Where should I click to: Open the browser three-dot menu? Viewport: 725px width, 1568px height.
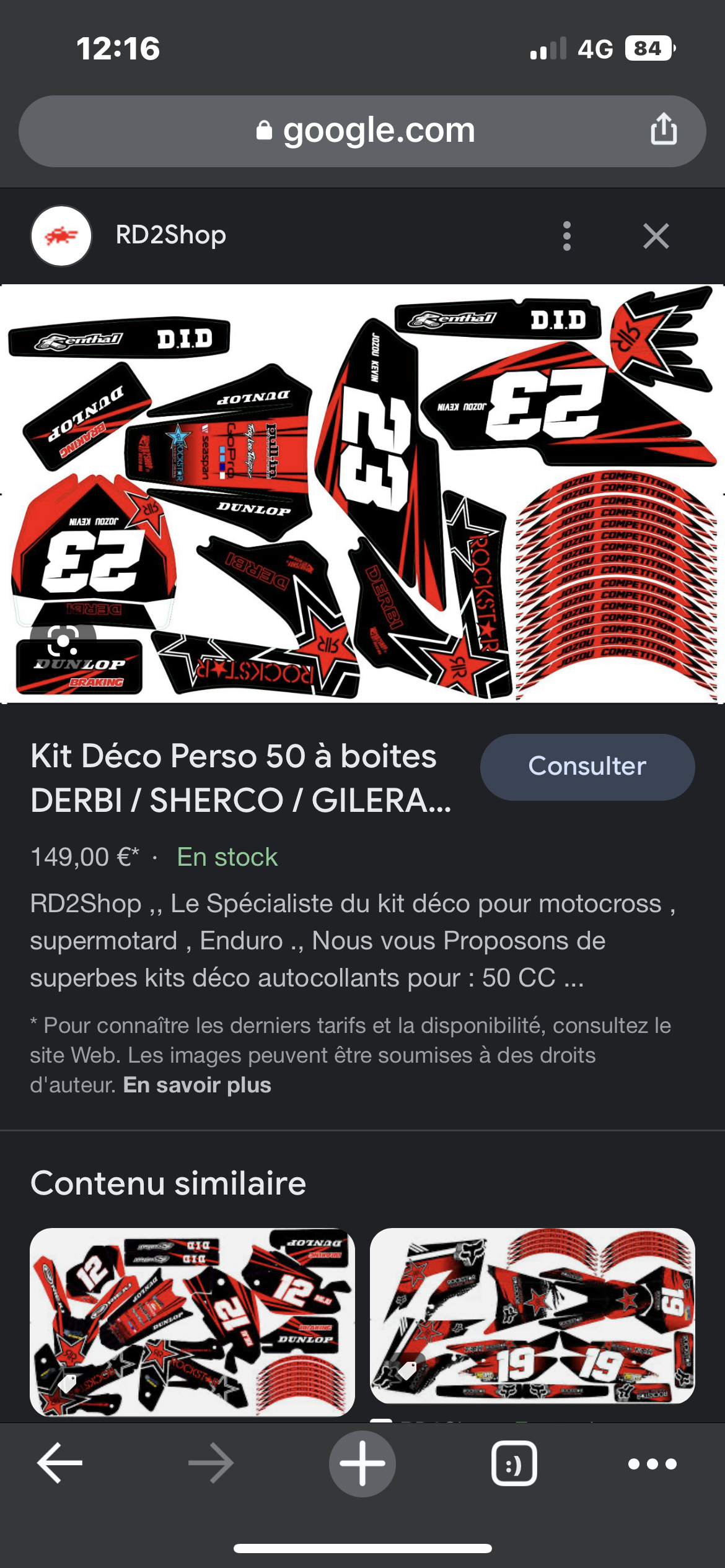point(652,1463)
